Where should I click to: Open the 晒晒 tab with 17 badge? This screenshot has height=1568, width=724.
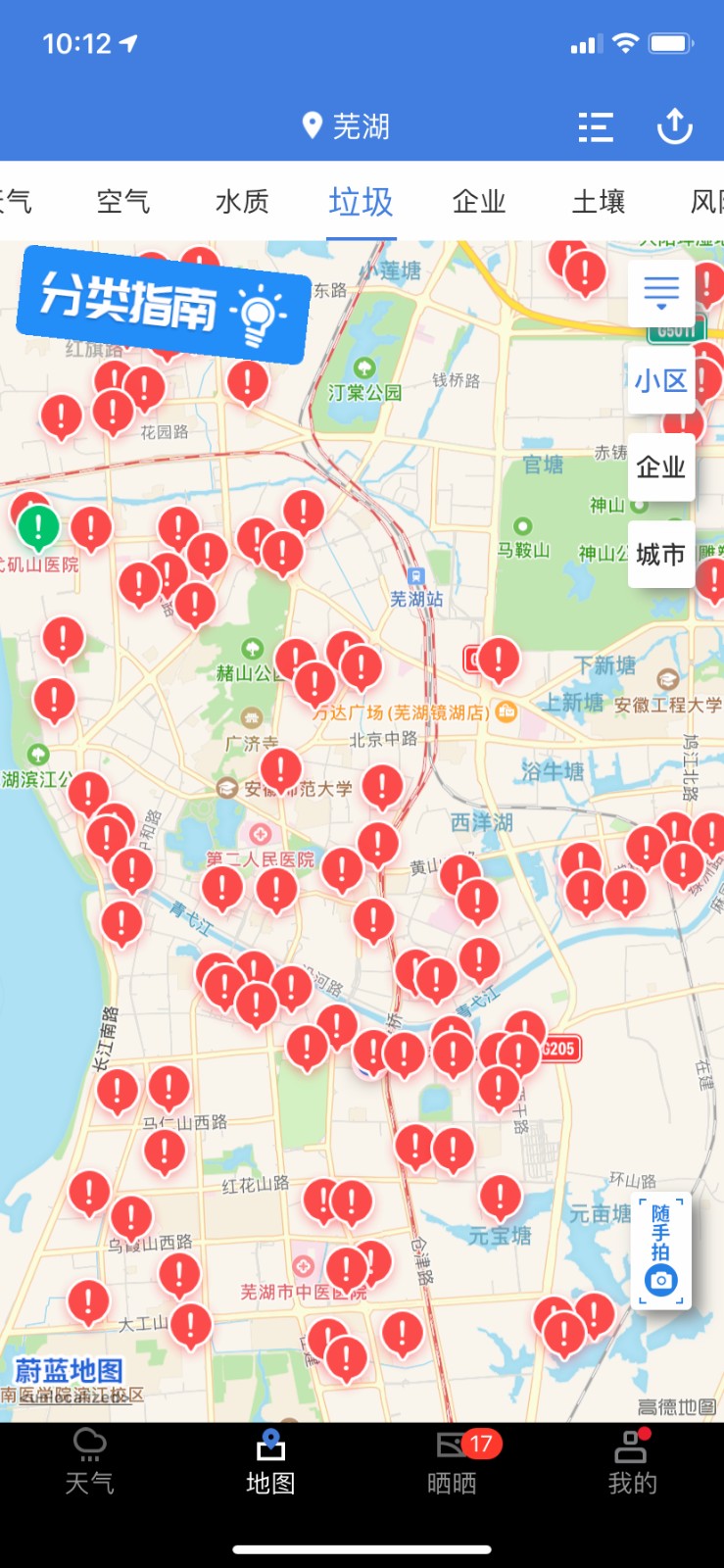[452, 1461]
